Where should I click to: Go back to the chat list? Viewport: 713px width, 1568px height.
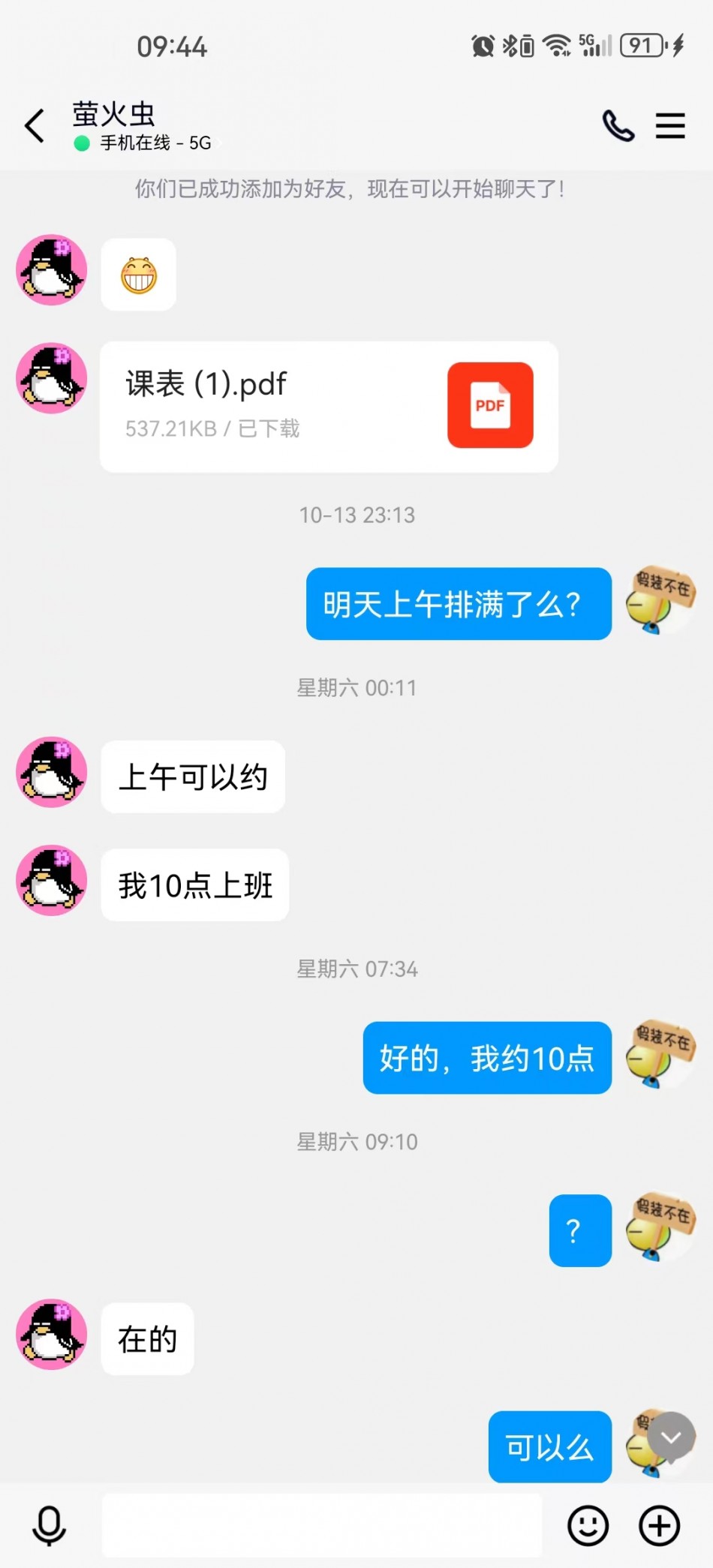click(x=35, y=125)
